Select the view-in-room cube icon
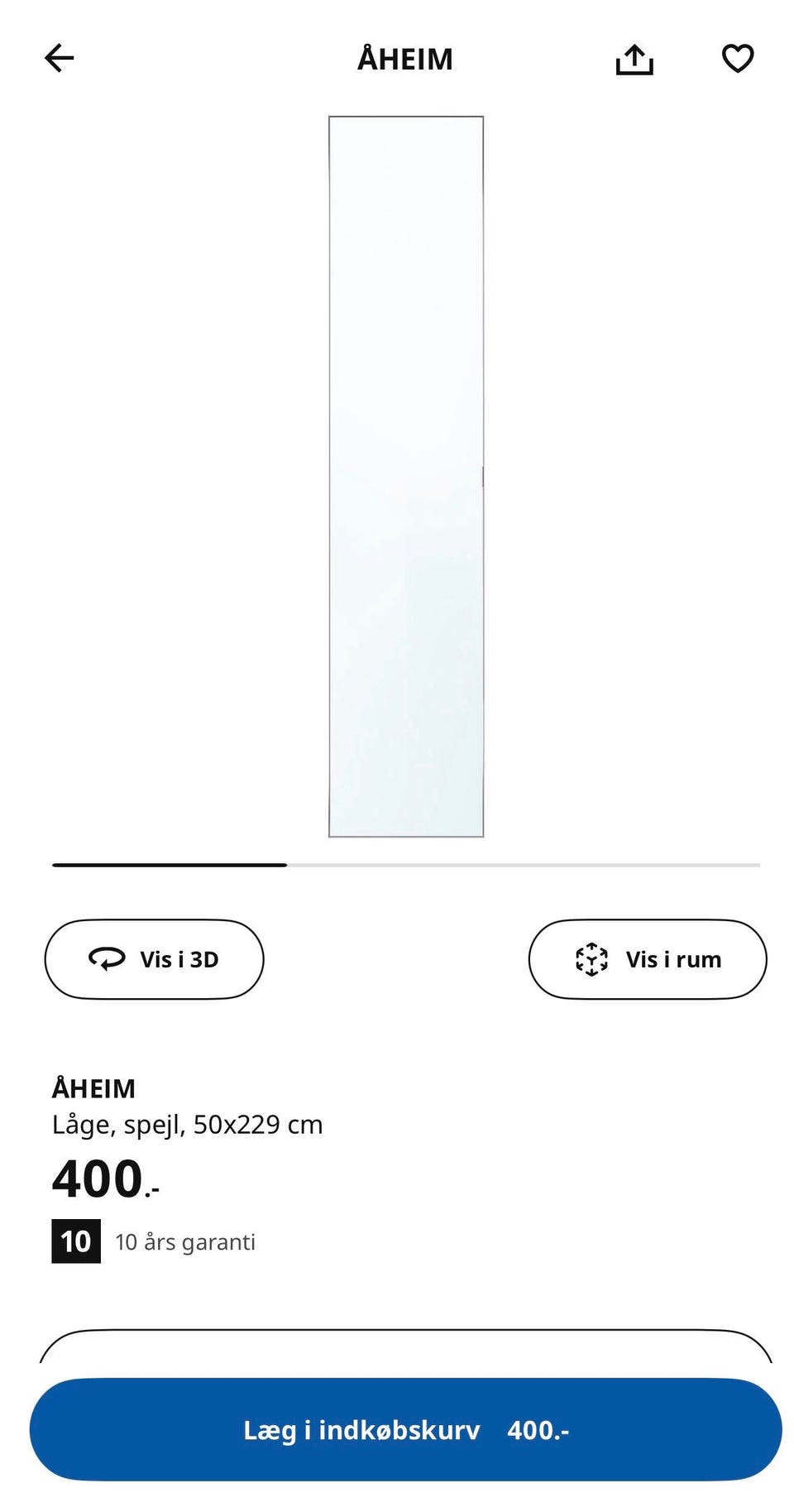794x1512 pixels. [x=592, y=959]
